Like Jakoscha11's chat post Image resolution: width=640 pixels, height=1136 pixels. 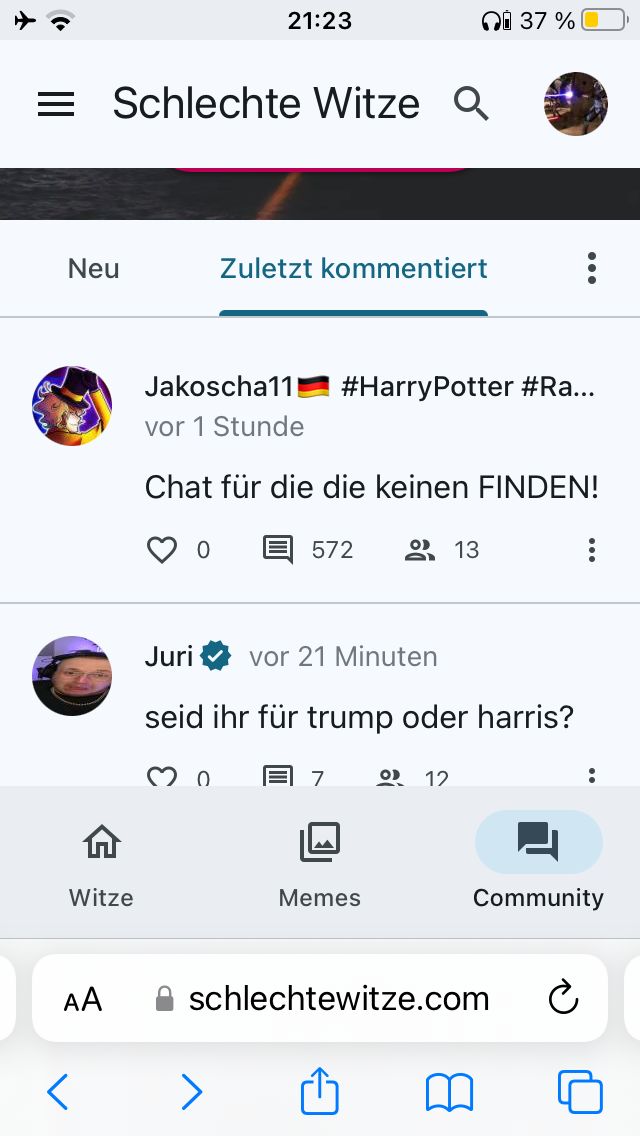coord(162,549)
